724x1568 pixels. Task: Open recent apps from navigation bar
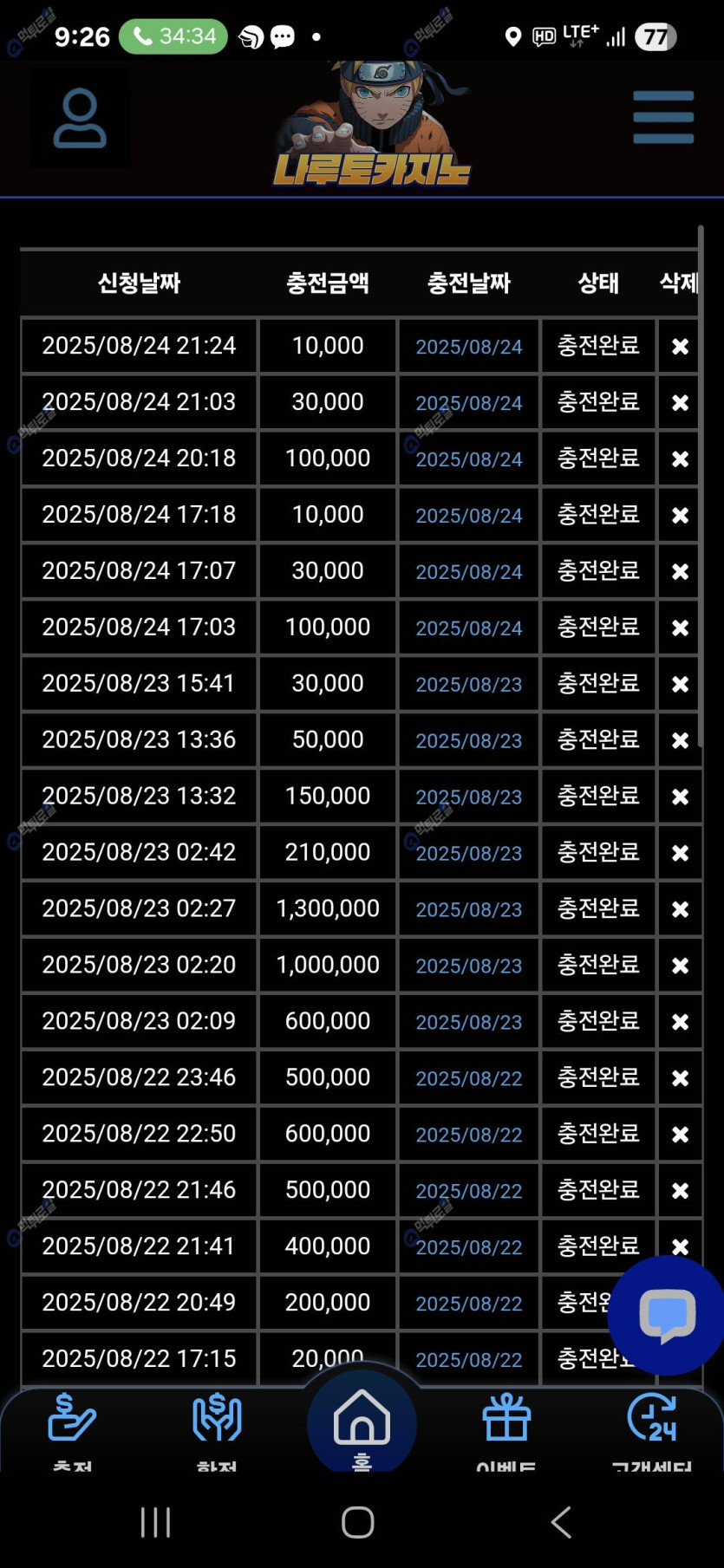click(x=156, y=1522)
